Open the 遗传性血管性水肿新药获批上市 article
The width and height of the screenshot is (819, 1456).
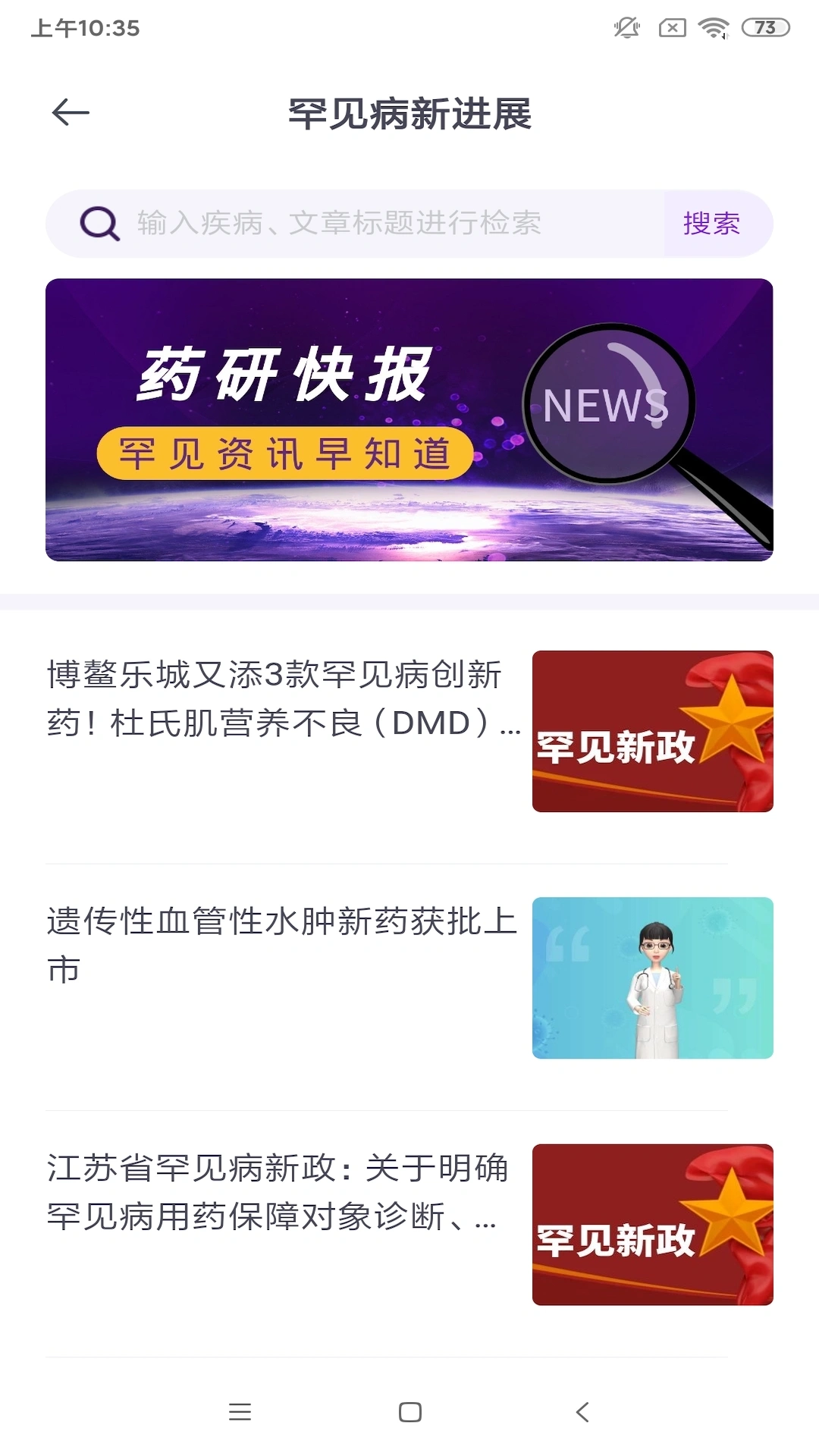point(281,946)
